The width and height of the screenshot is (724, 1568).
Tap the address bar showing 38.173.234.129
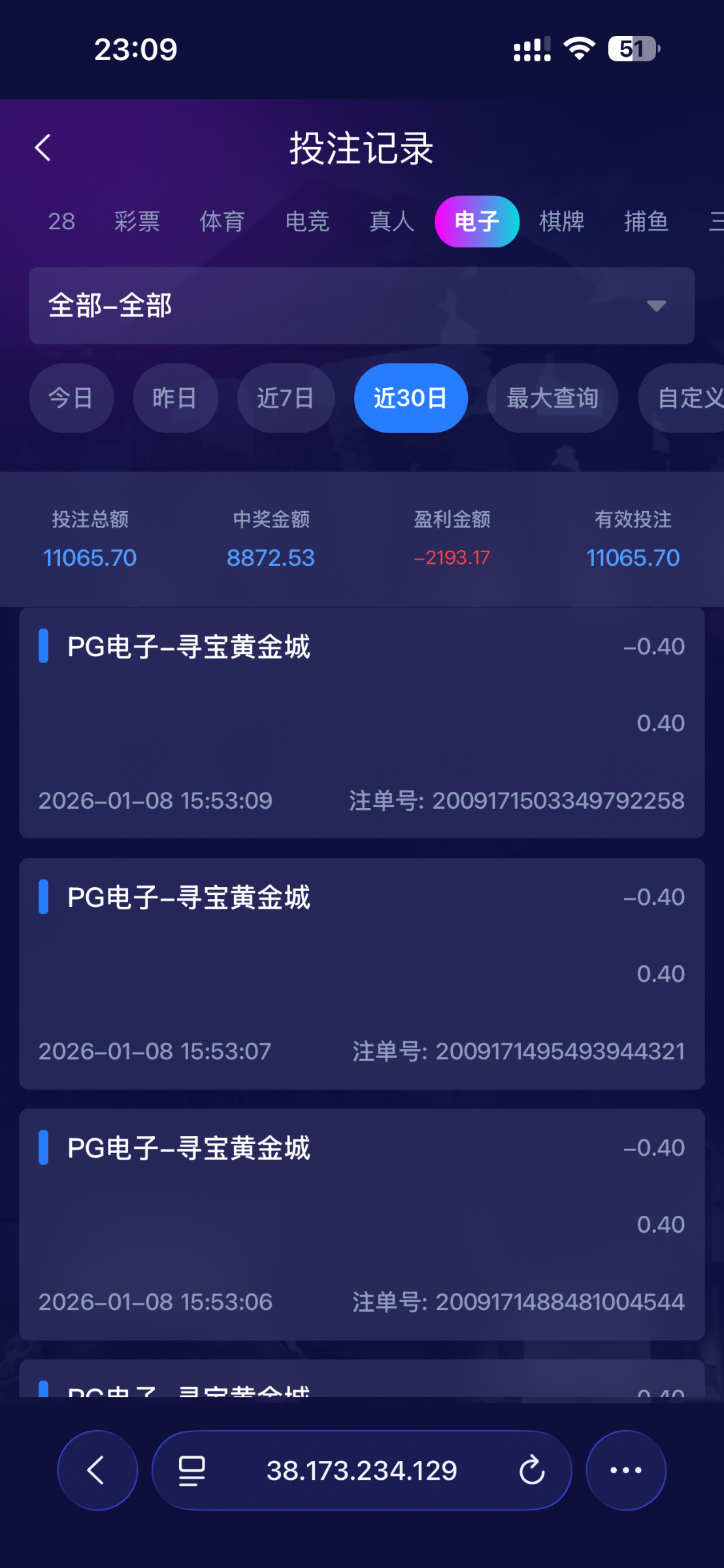click(361, 1471)
